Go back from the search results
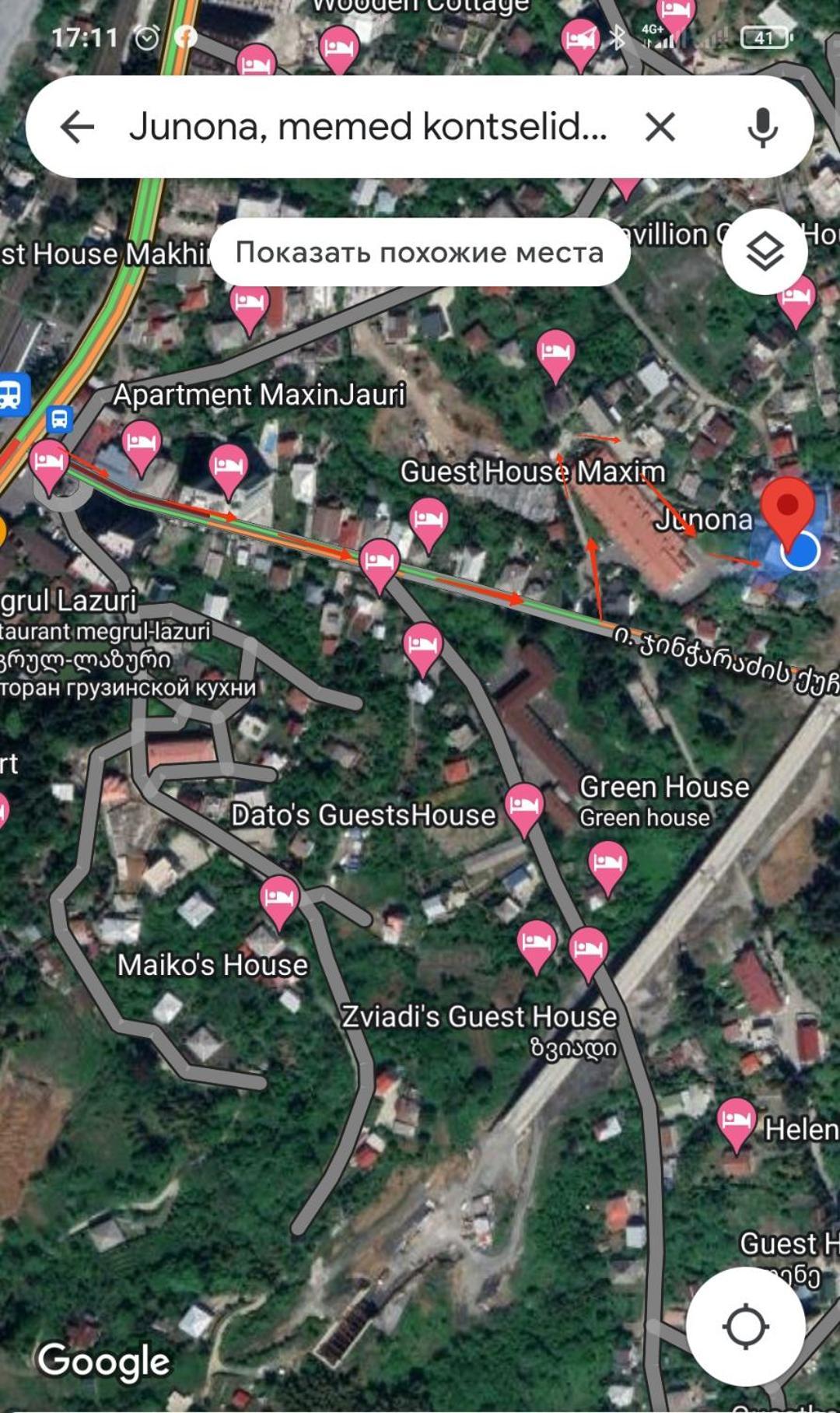This screenshot has height=1413, width=840. (x=77, y=126)
